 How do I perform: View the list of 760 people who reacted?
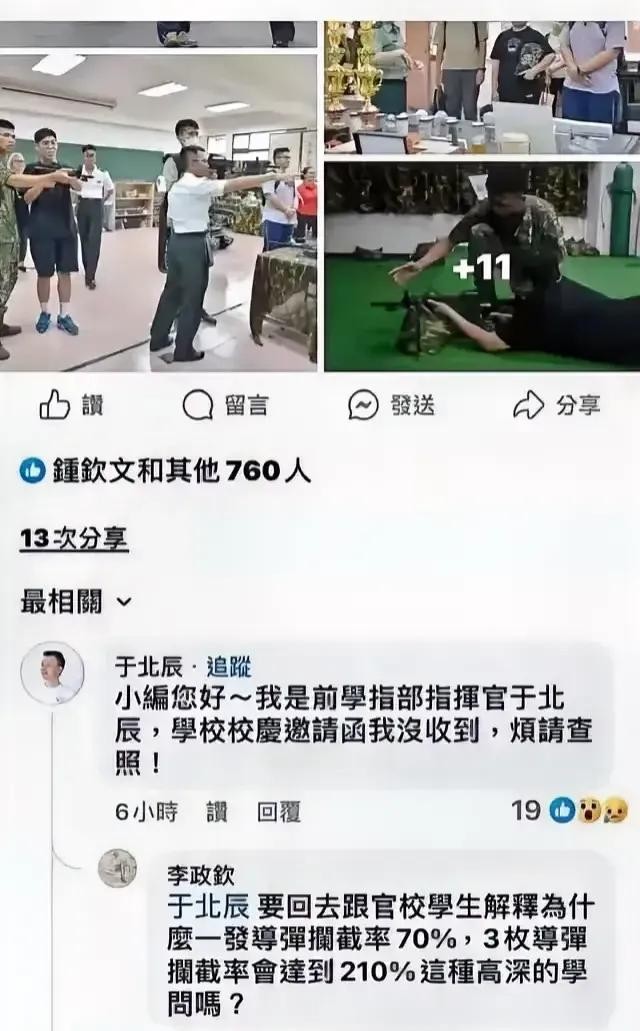click(x=165, y=471)
